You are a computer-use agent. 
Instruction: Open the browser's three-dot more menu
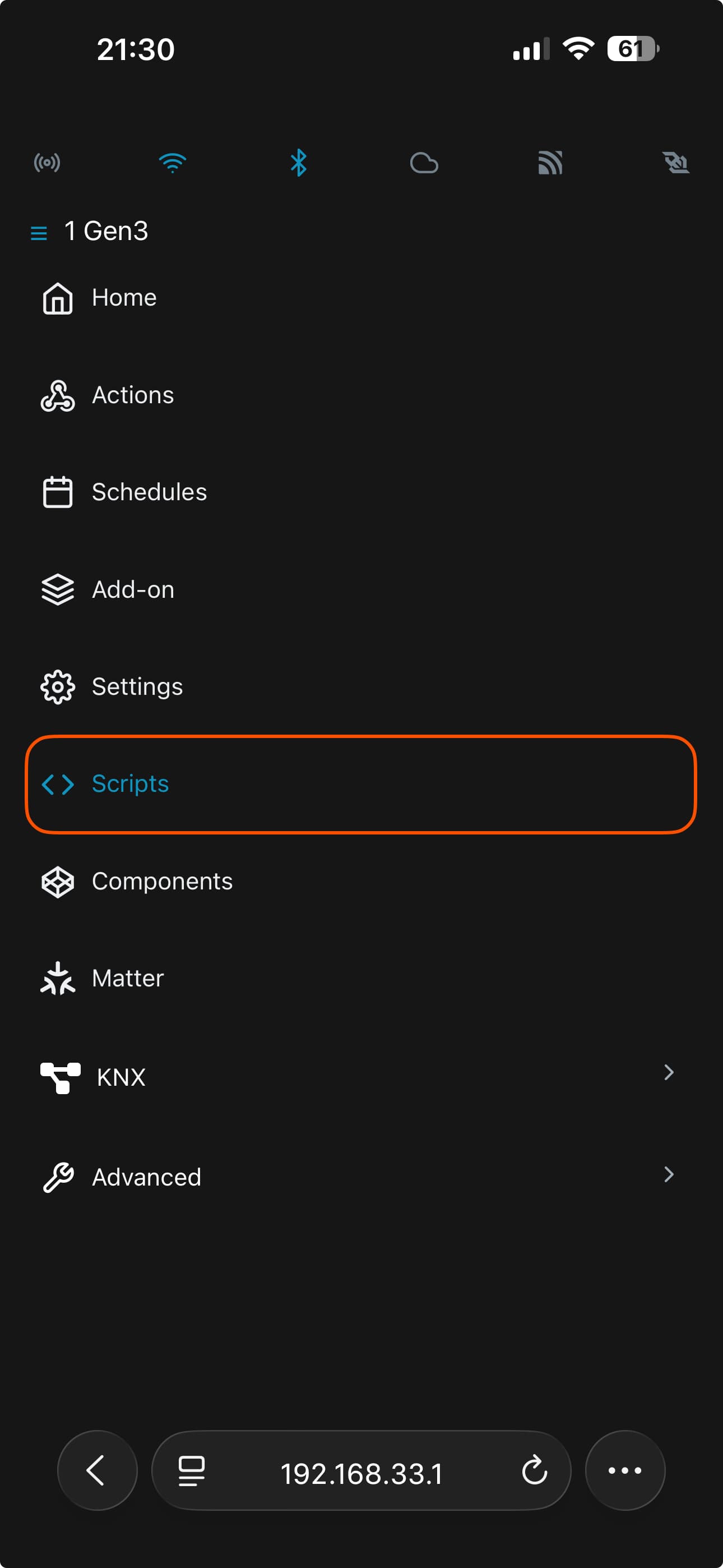625,1470
